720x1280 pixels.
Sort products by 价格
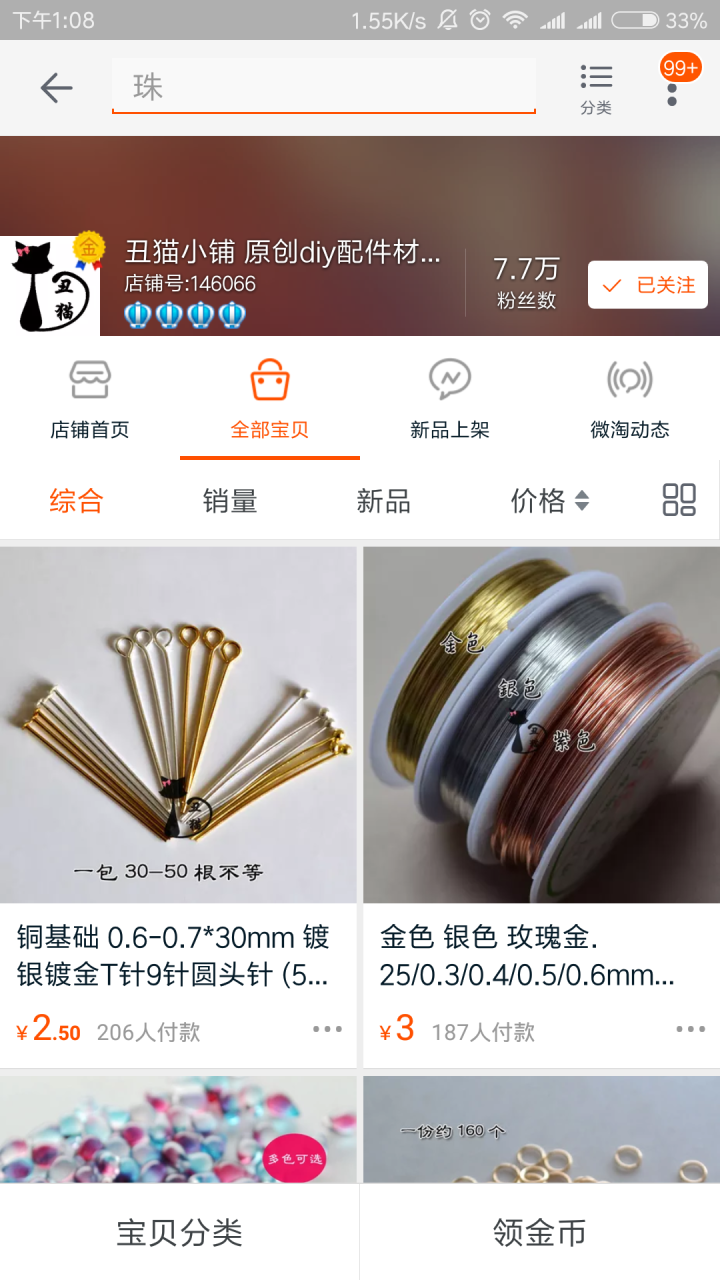(x=549, y=501)
